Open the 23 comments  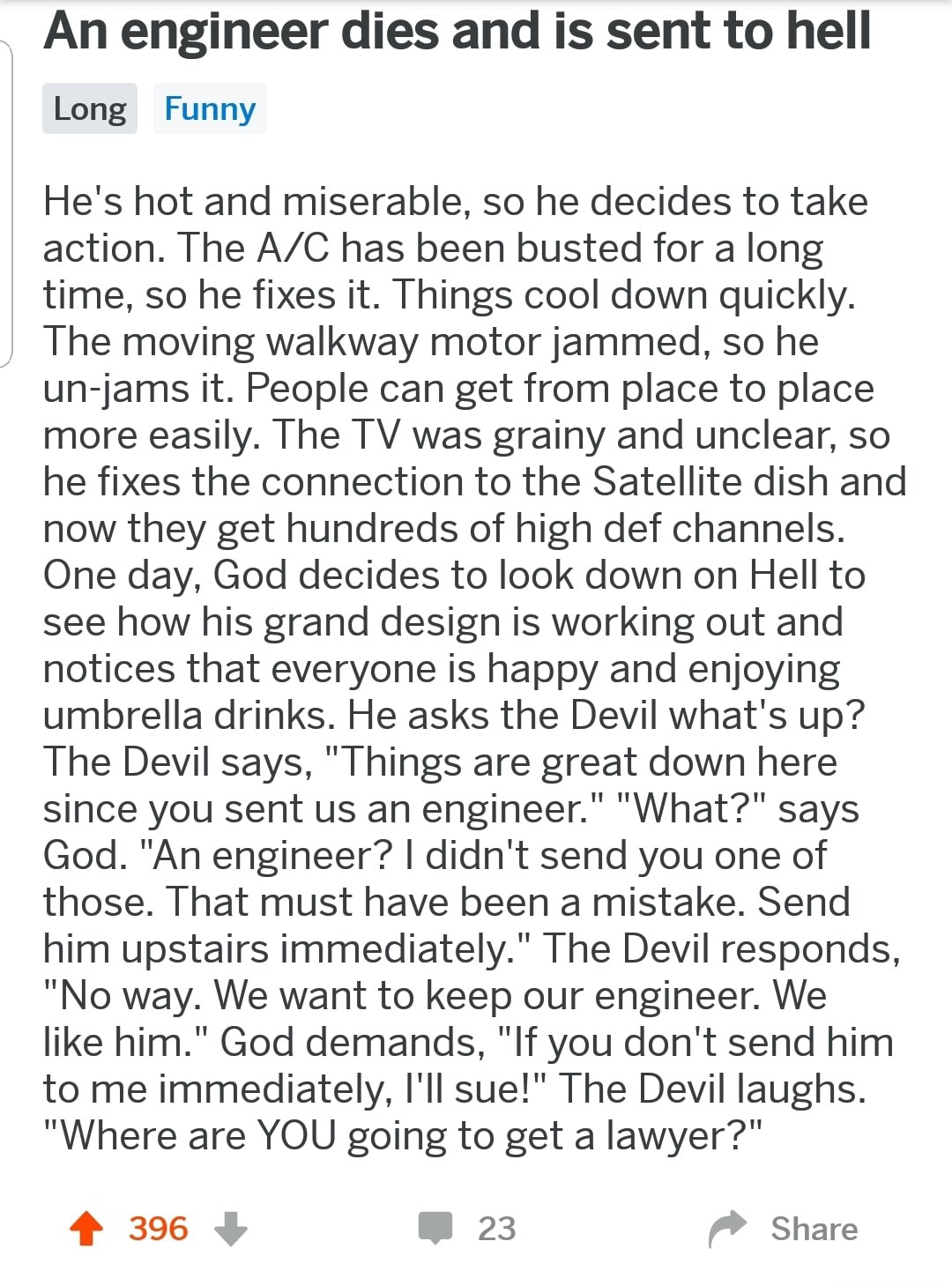tap(467, 1229)
